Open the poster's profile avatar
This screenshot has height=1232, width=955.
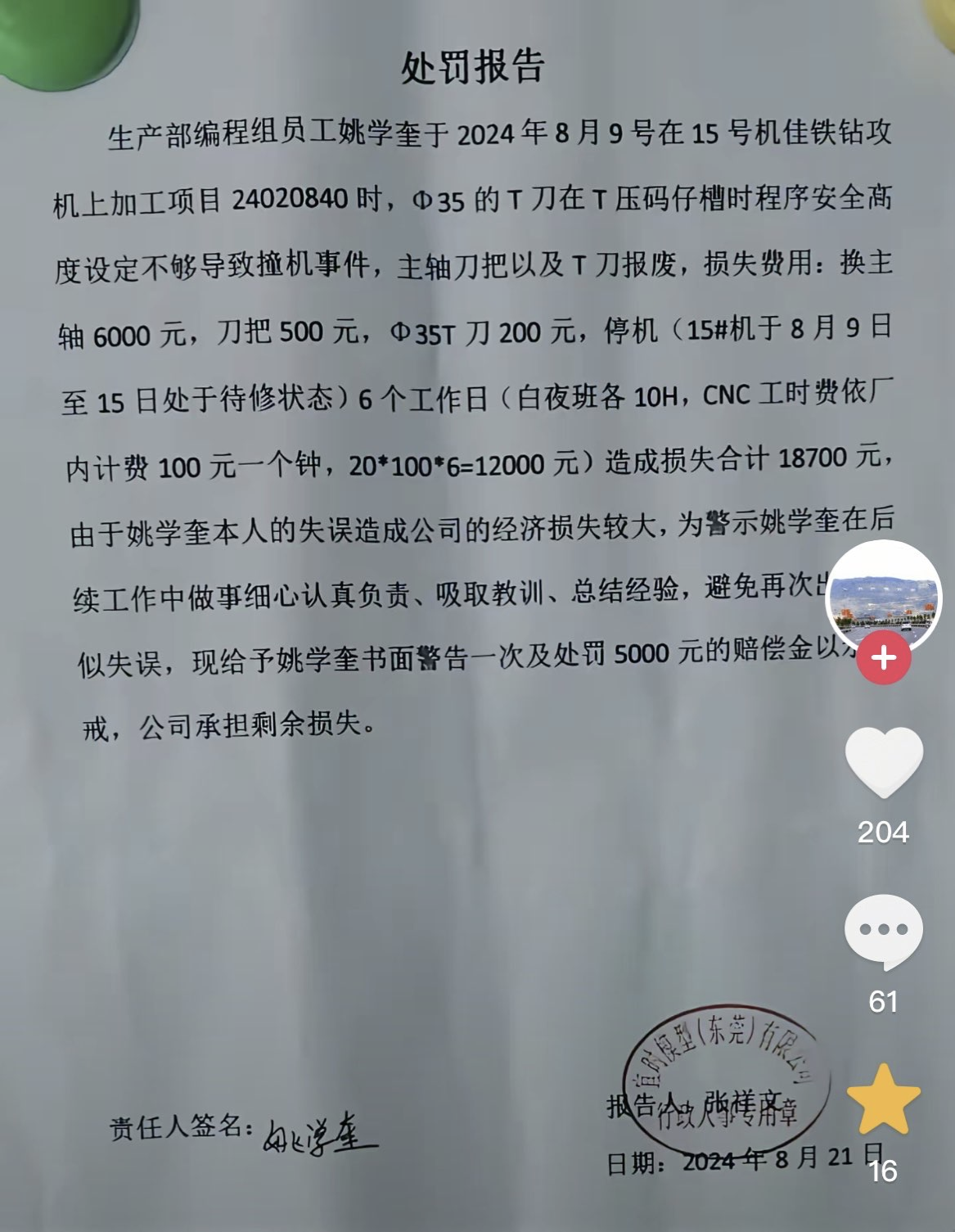884,595
